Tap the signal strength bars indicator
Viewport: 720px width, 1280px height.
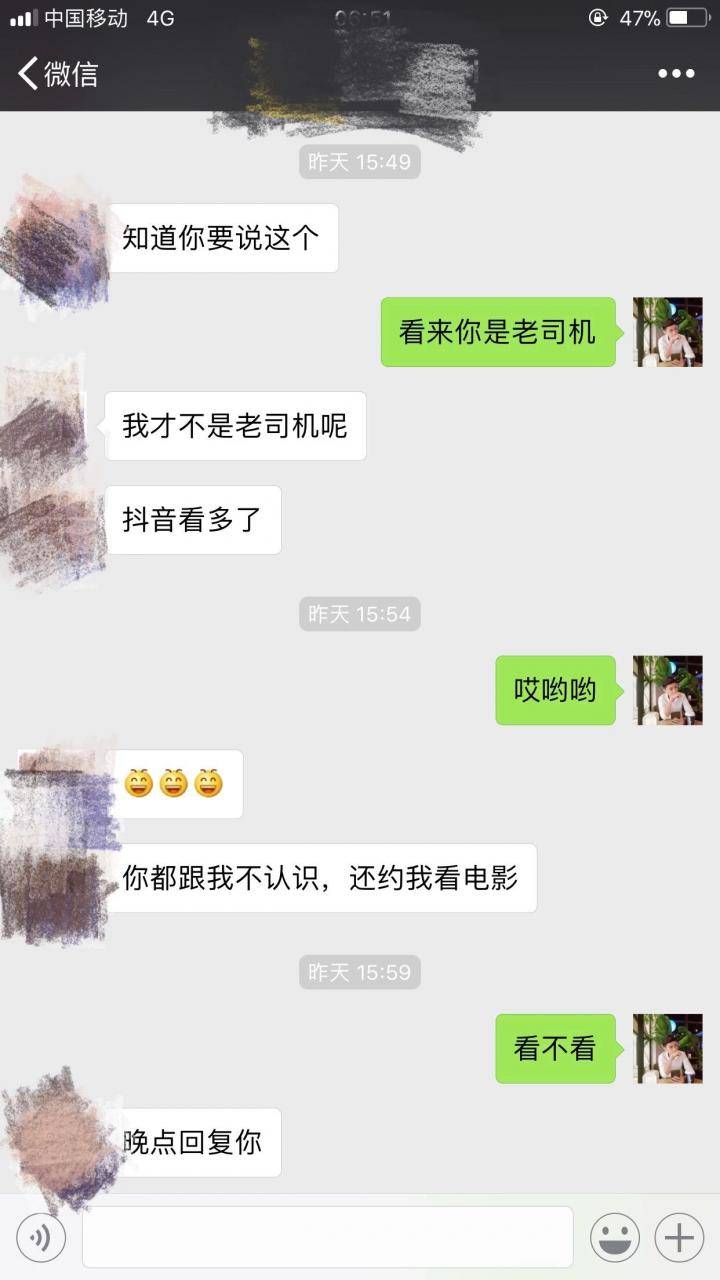click(22, 17)
